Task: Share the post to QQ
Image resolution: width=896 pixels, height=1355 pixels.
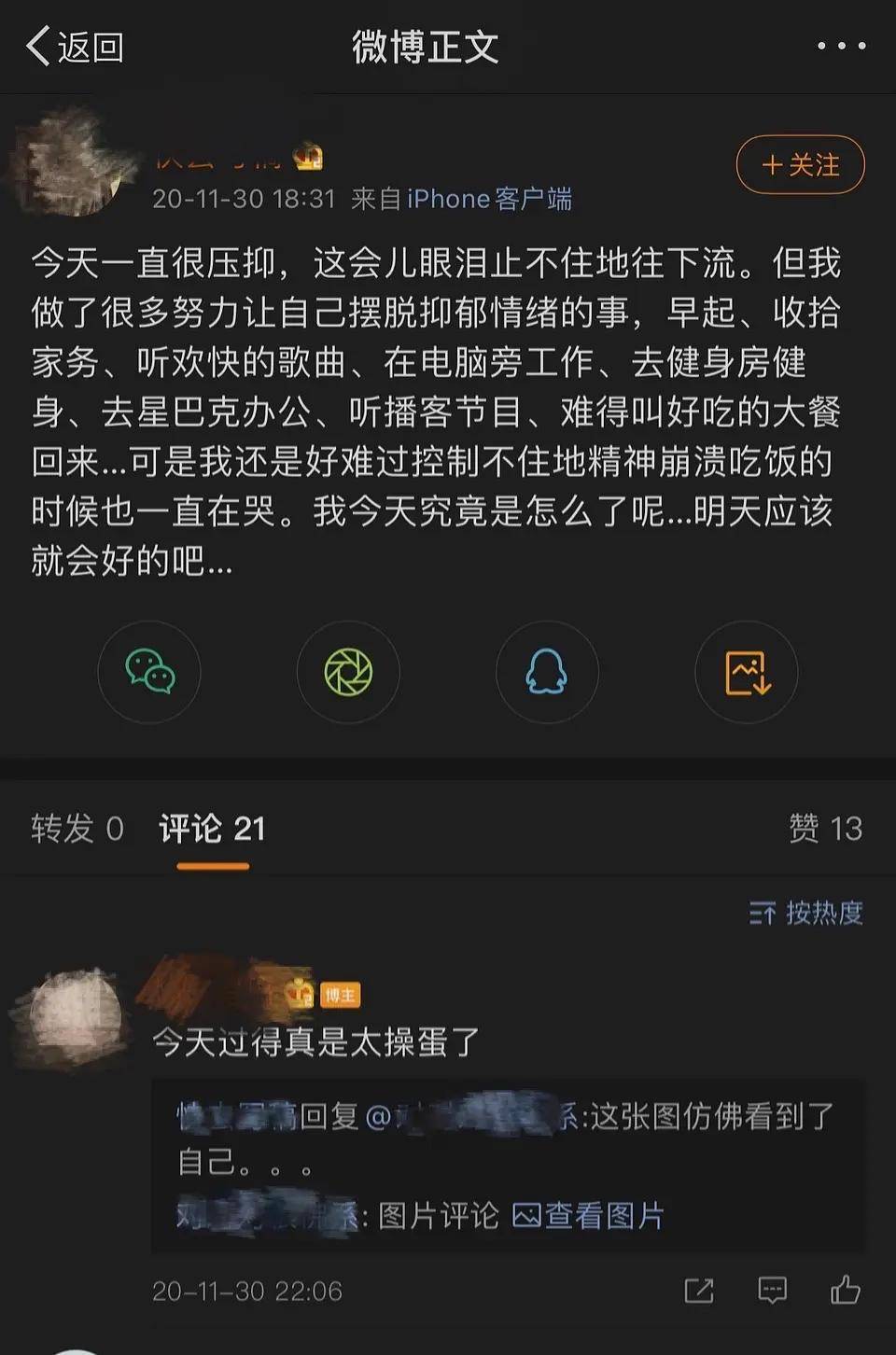Action: [547, 672]
